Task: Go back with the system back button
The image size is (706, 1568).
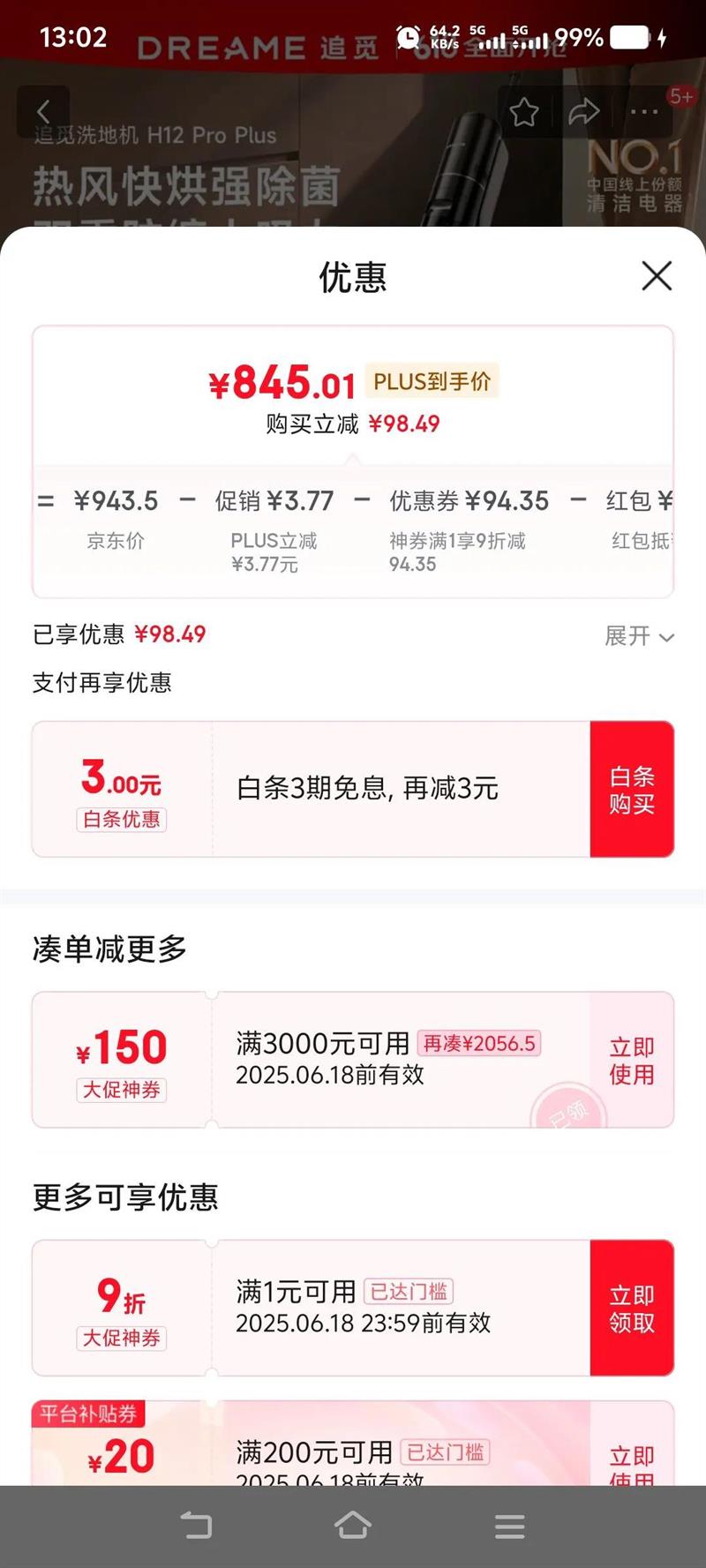Action: pyautogui.click(x=196, y=1526)
